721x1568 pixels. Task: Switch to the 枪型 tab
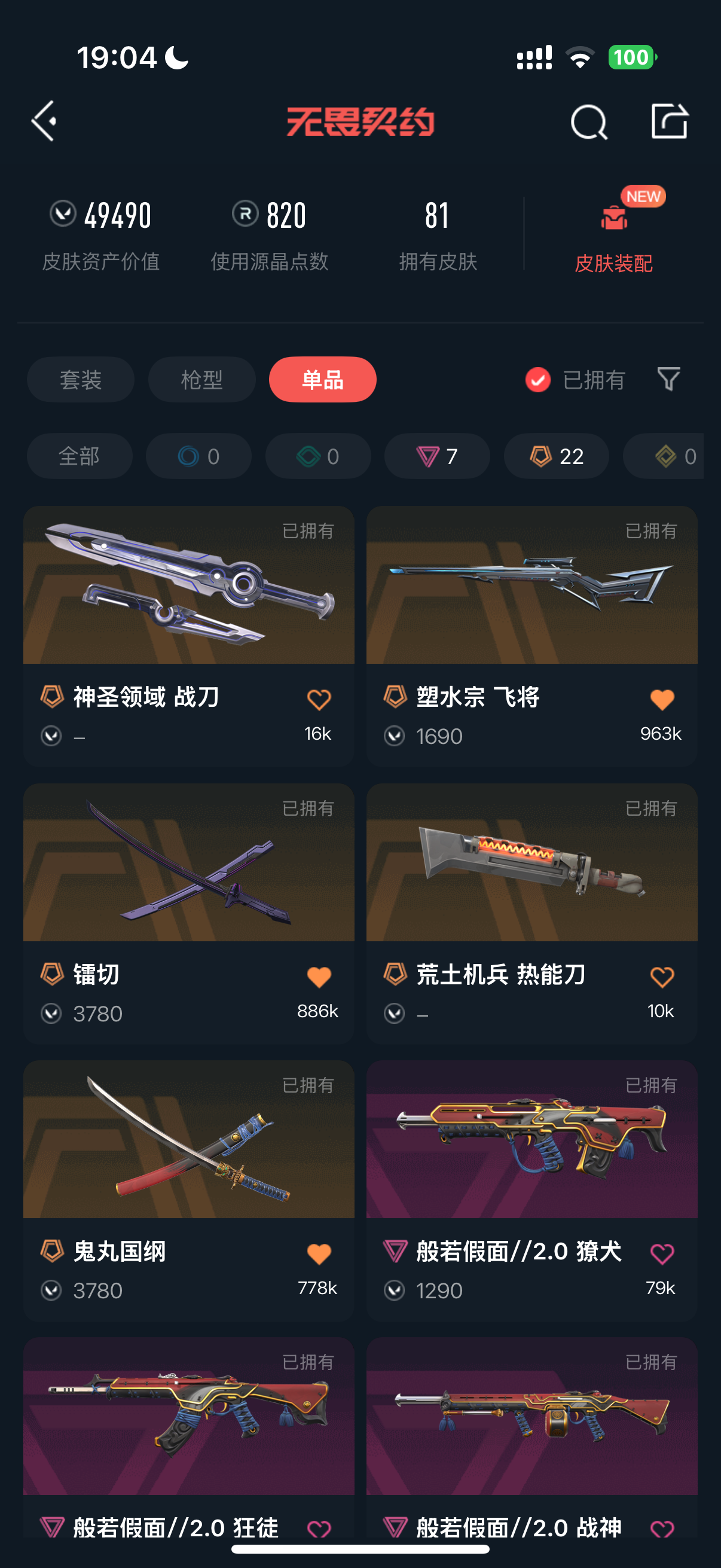(201, 380)
